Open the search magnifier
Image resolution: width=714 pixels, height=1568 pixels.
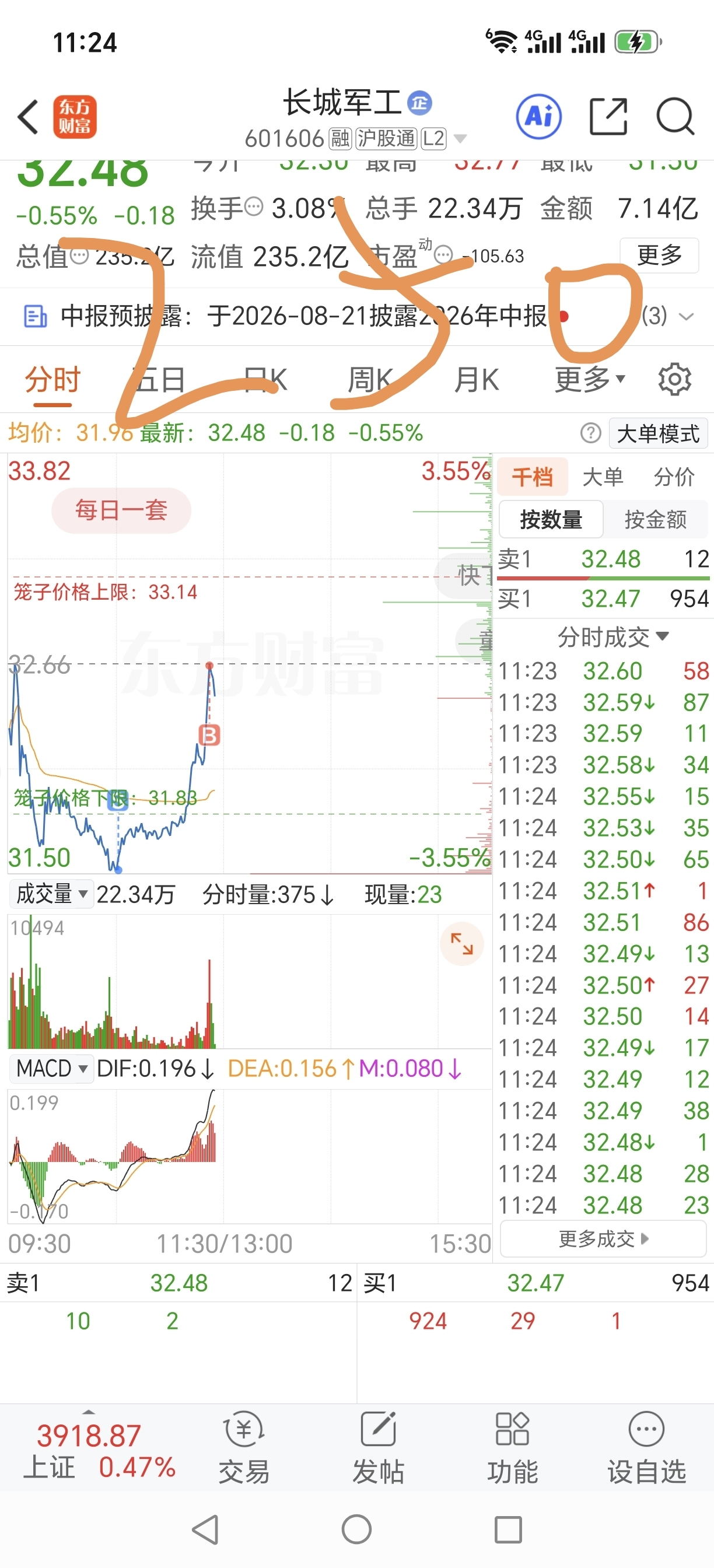point(675,116)
